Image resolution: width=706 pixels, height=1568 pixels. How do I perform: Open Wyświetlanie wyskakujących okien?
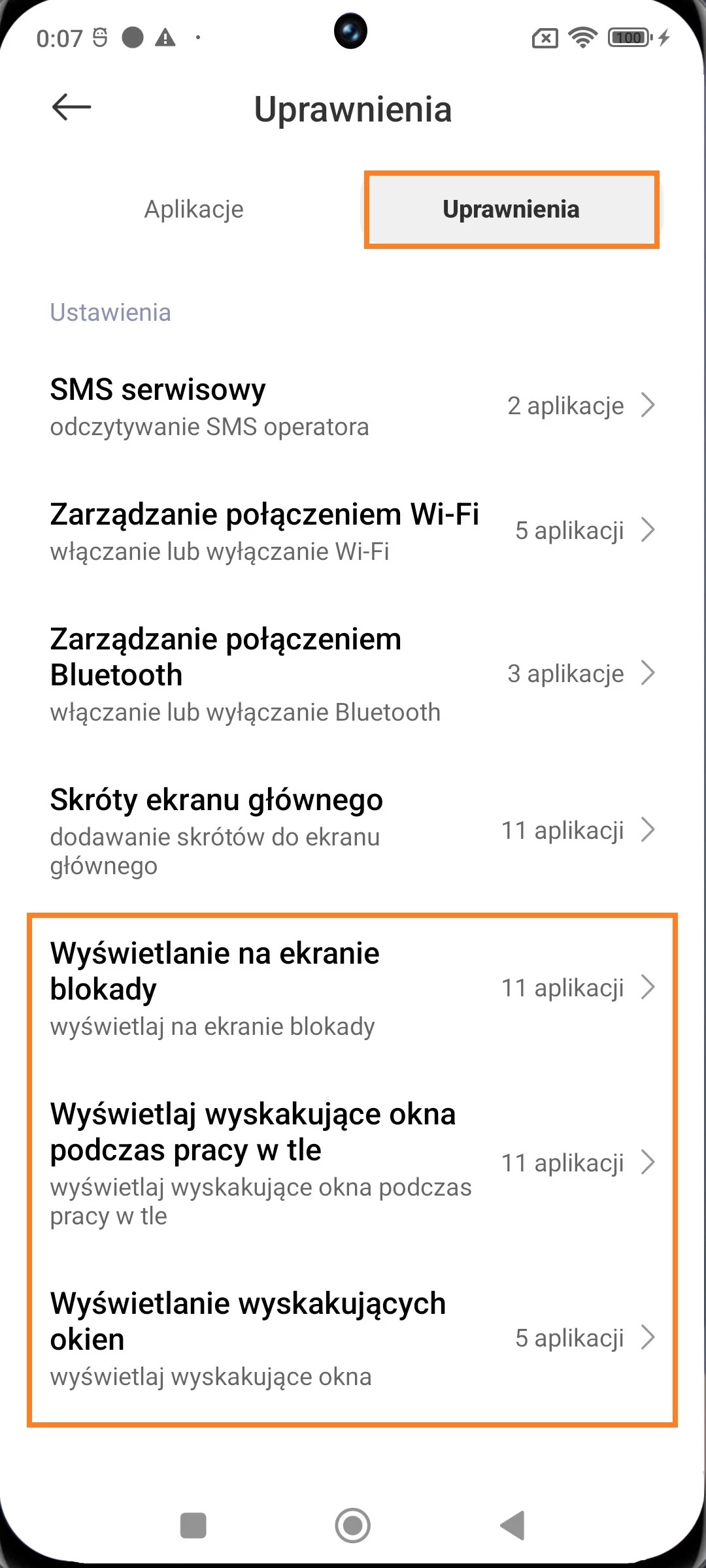[x=353, y=1338]
